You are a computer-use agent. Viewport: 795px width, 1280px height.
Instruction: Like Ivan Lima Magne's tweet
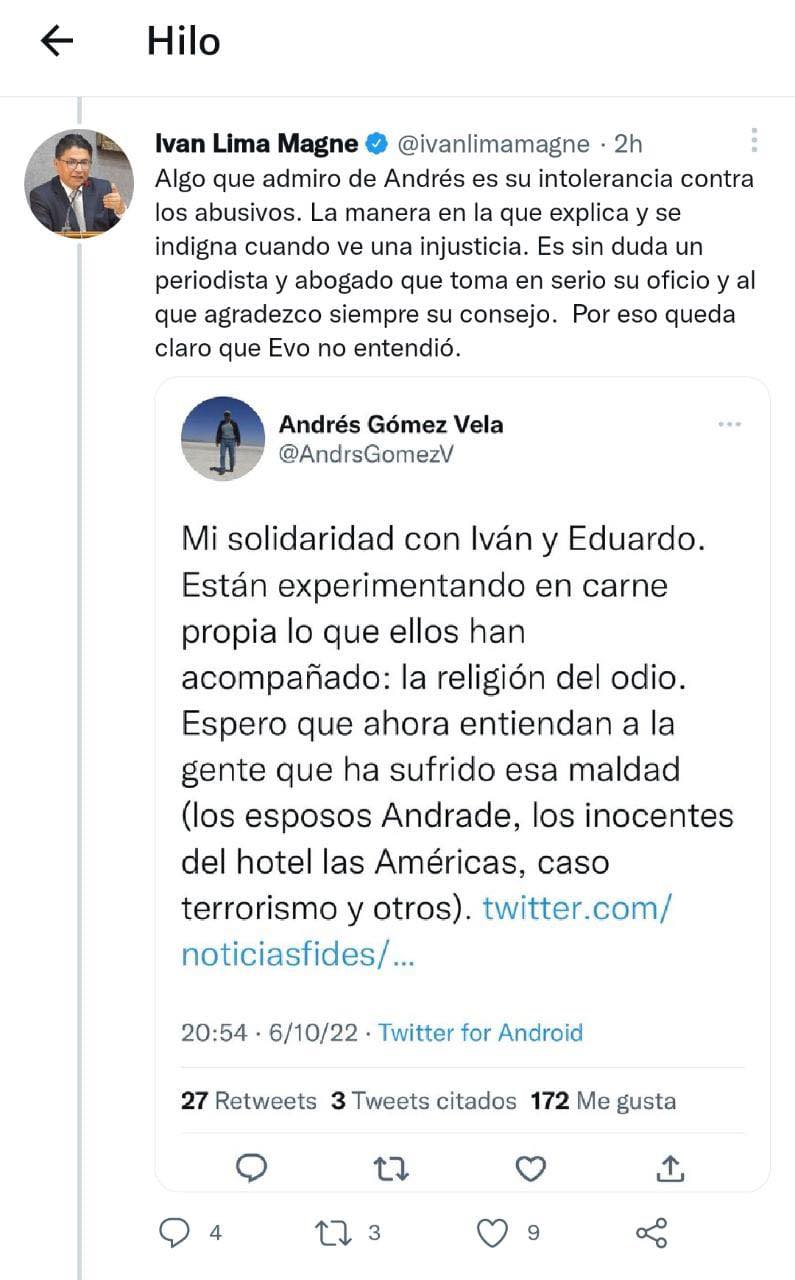coord(491,1233)
